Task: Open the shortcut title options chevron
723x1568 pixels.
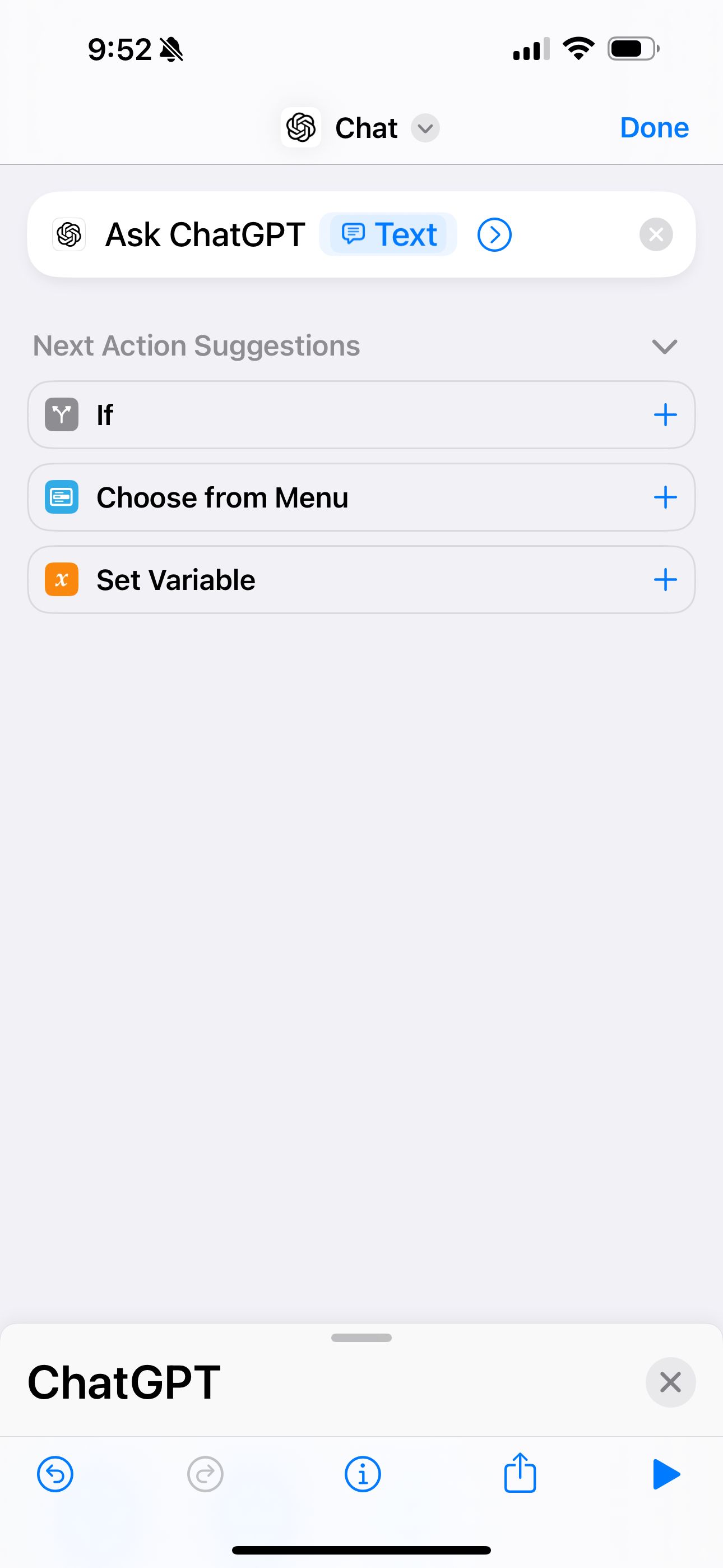Action: tap(425, 128)
